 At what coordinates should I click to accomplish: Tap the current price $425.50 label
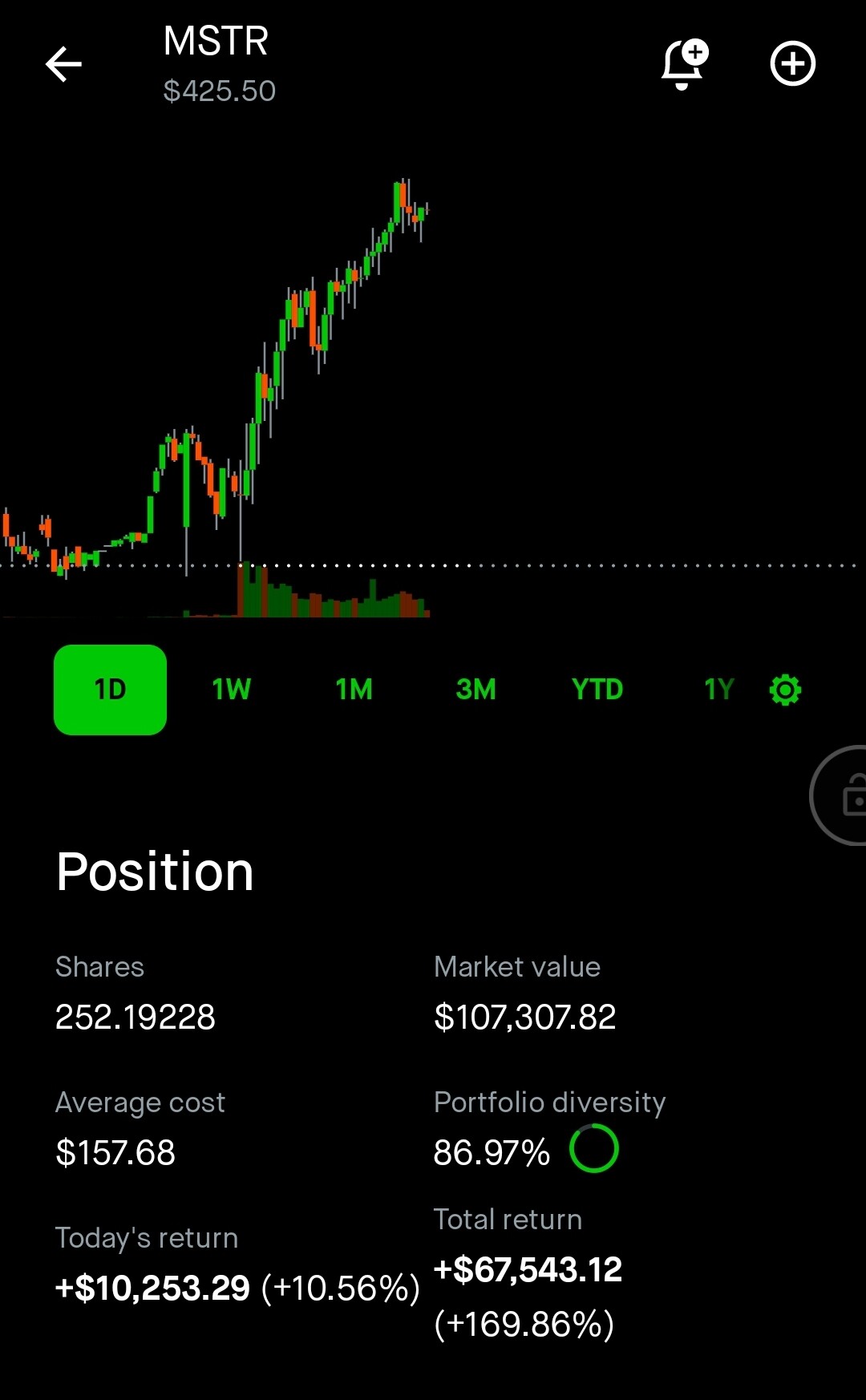point(219,90)
